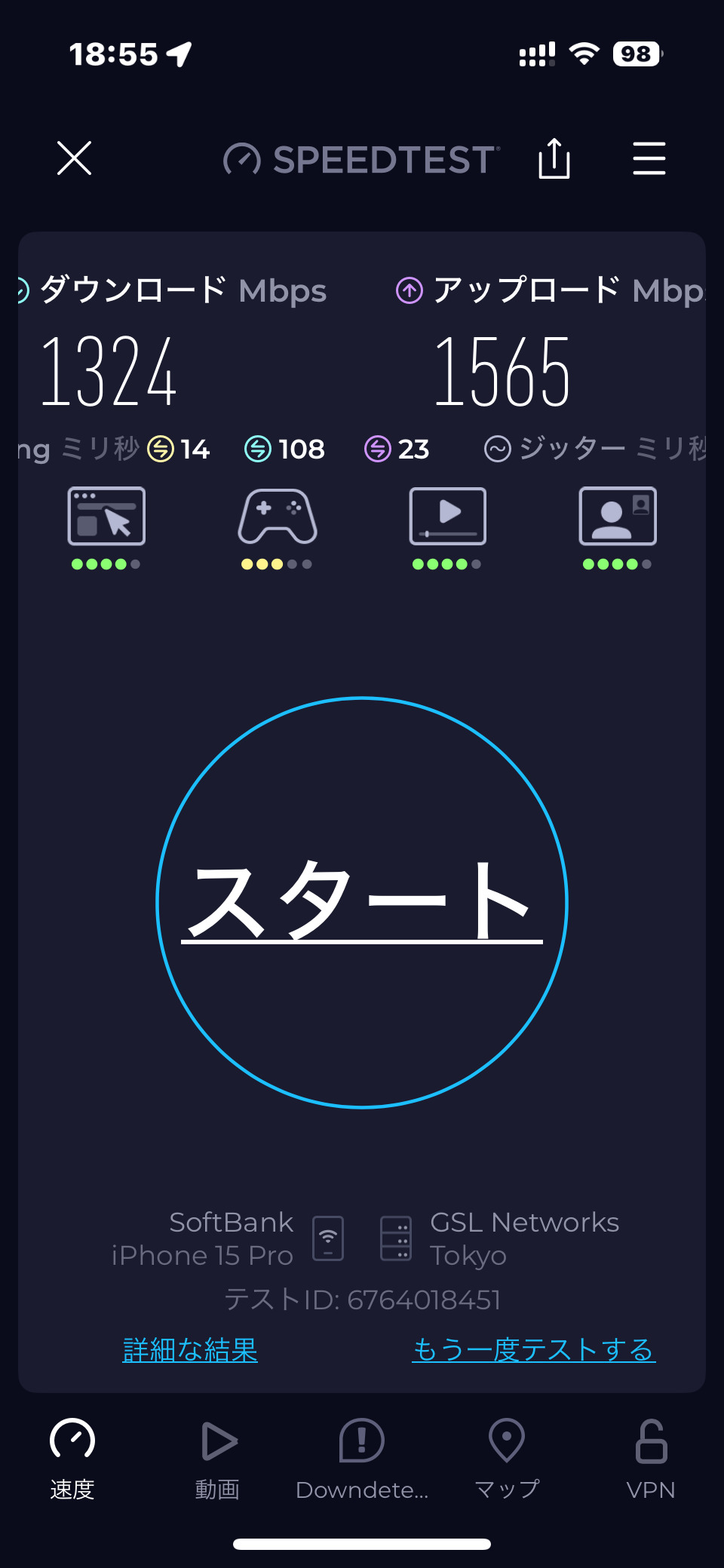Screen dimensions: 724x1568
Task: View the web browsing rating icon
Action: pos(106,517)
